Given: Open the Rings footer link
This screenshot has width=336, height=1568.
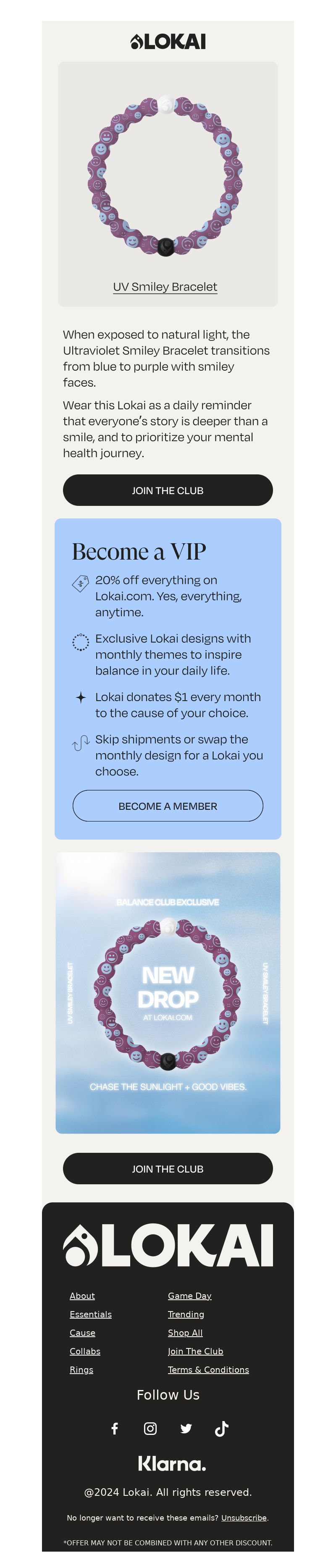Looking at the screenshot, I should (x=81, y=1369).
